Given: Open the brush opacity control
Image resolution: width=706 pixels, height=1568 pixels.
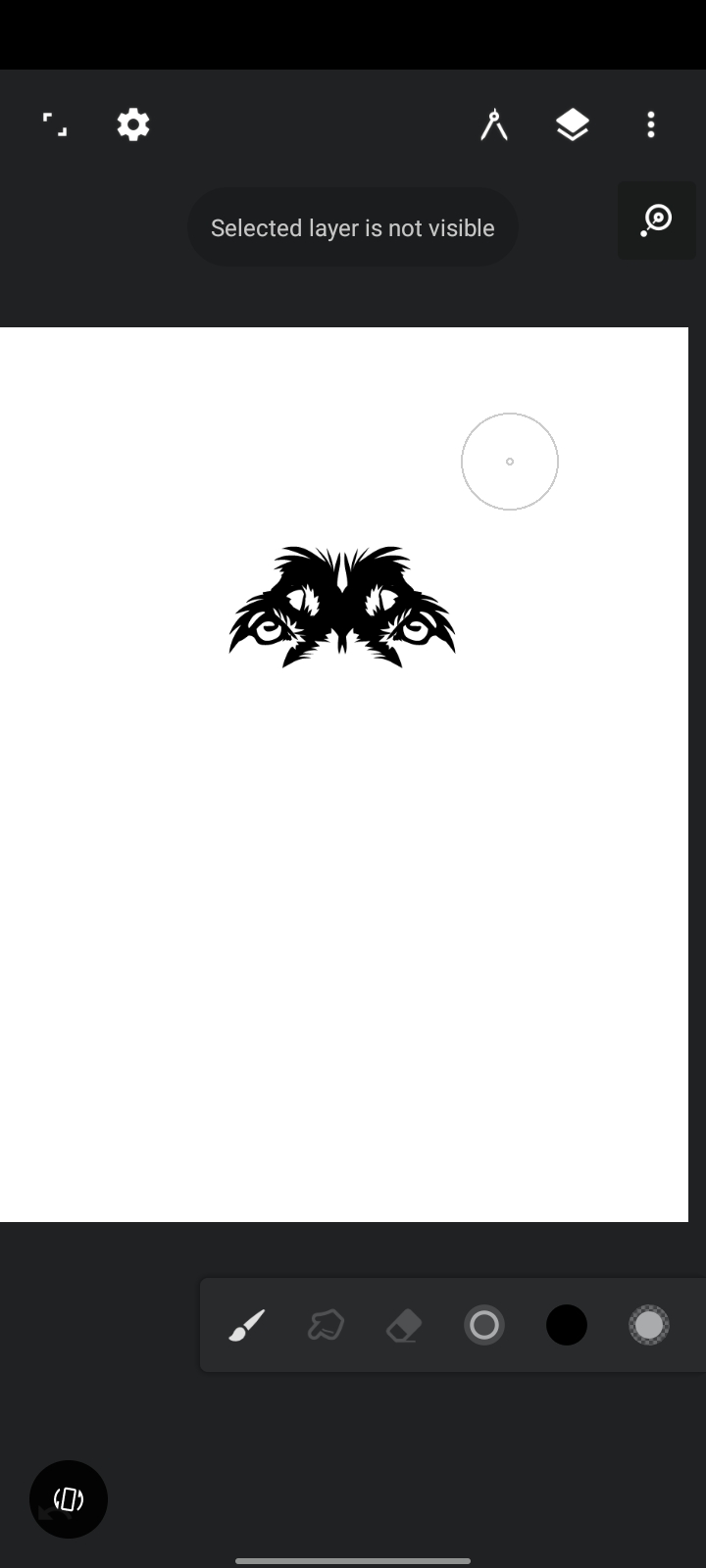Looking at the screenshot, I should pos(649,1325).
